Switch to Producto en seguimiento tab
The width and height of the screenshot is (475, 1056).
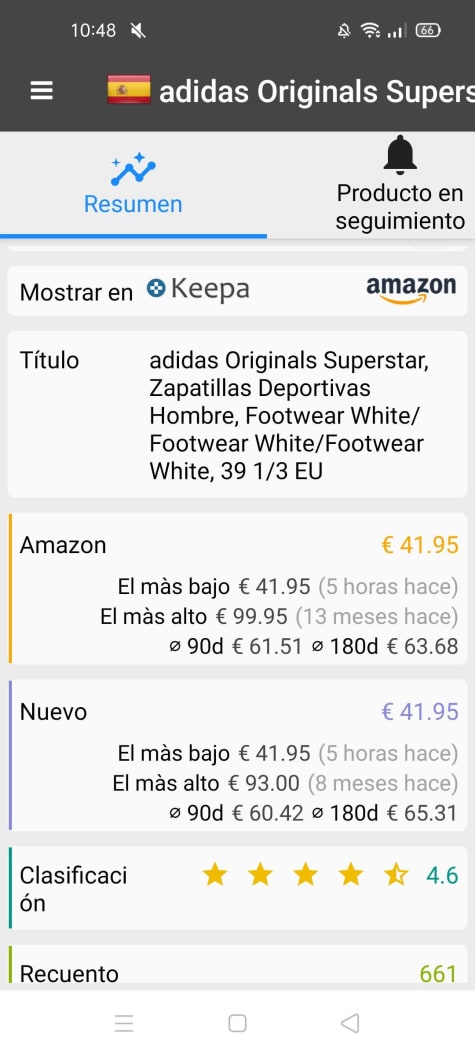[400, 185]
